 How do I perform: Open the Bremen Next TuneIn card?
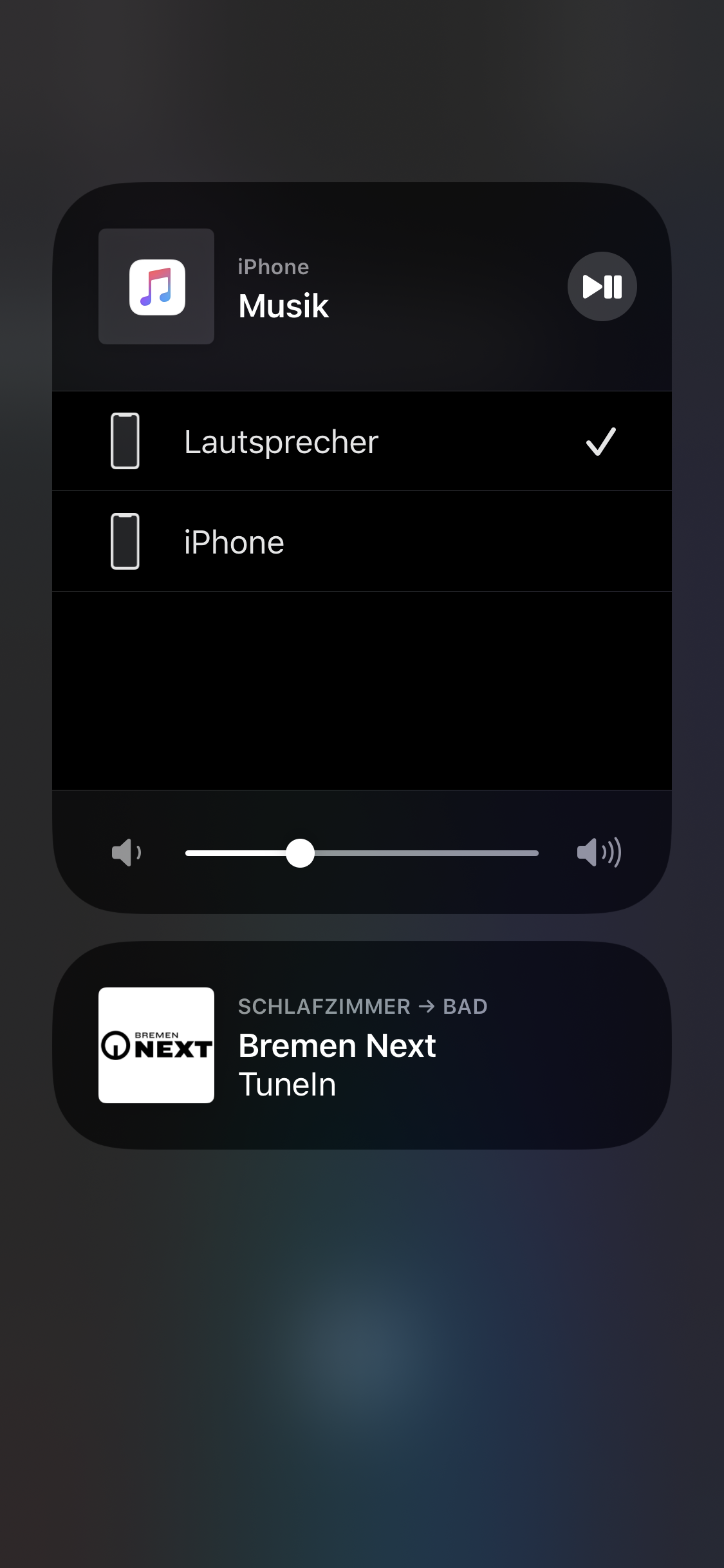(362, 1045)
